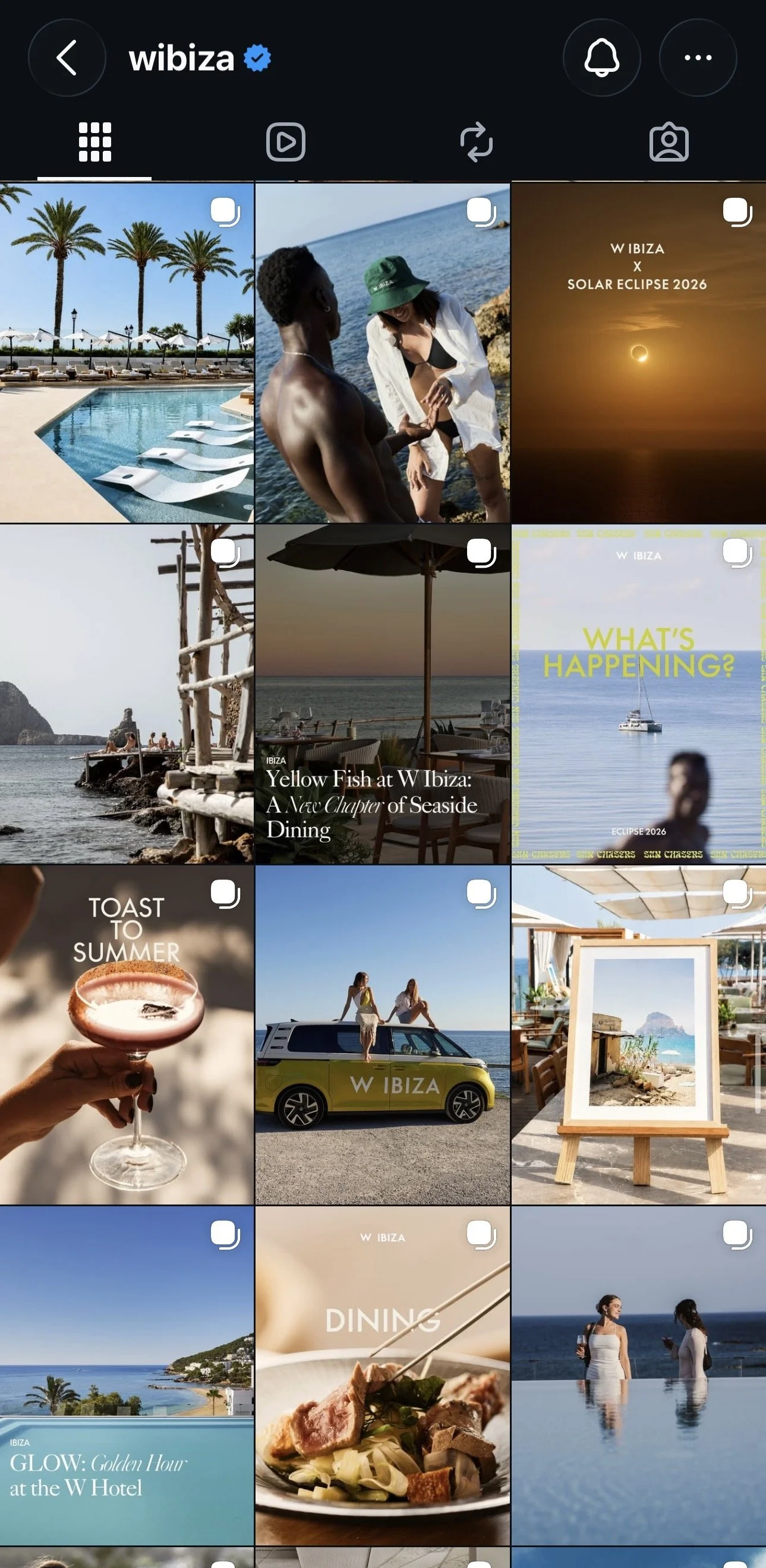
Task: Open the Dining post
Action: point(382,1376)
